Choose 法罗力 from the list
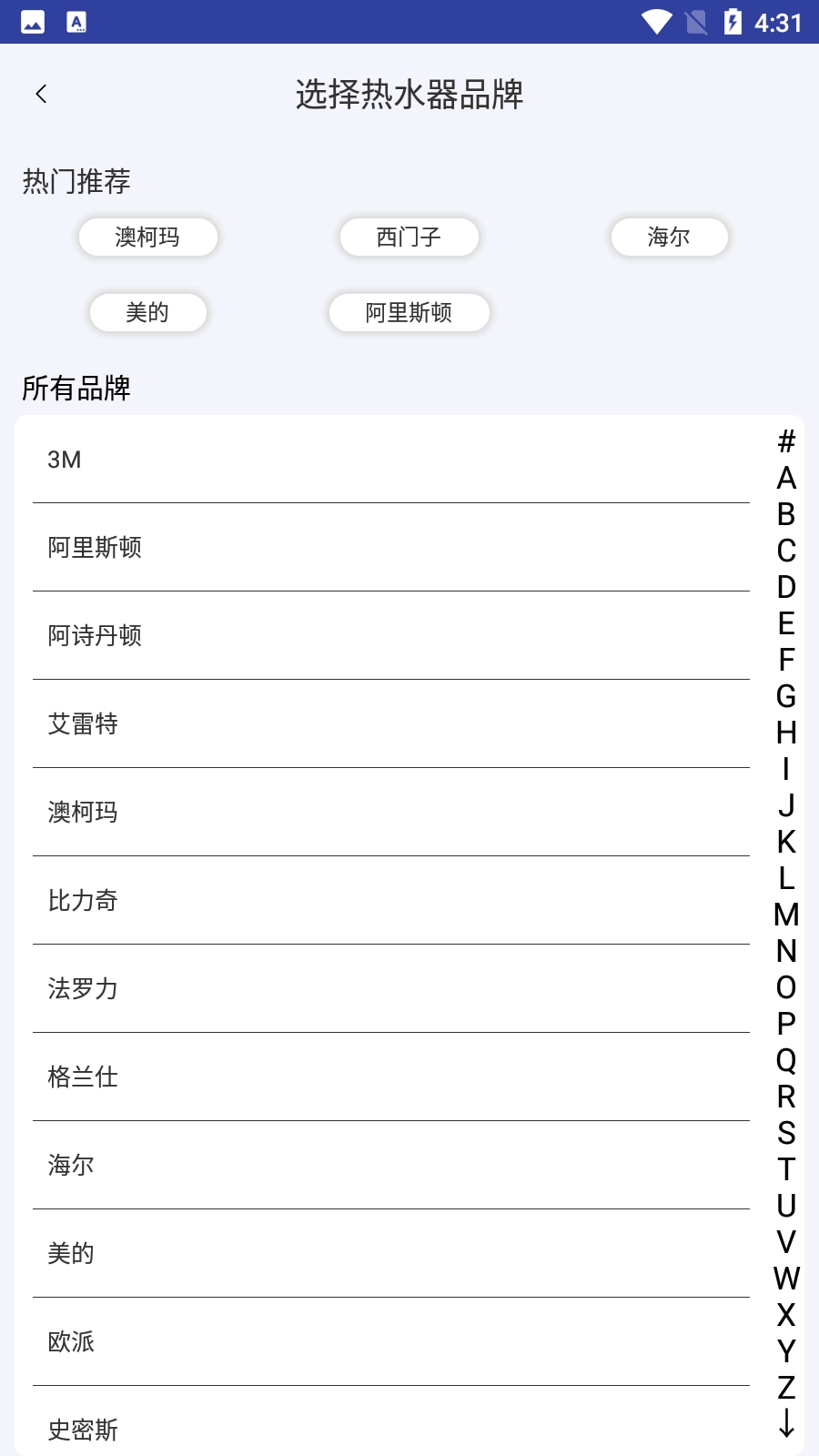The width and height of the screenshot is (819, 1456). 391,989
